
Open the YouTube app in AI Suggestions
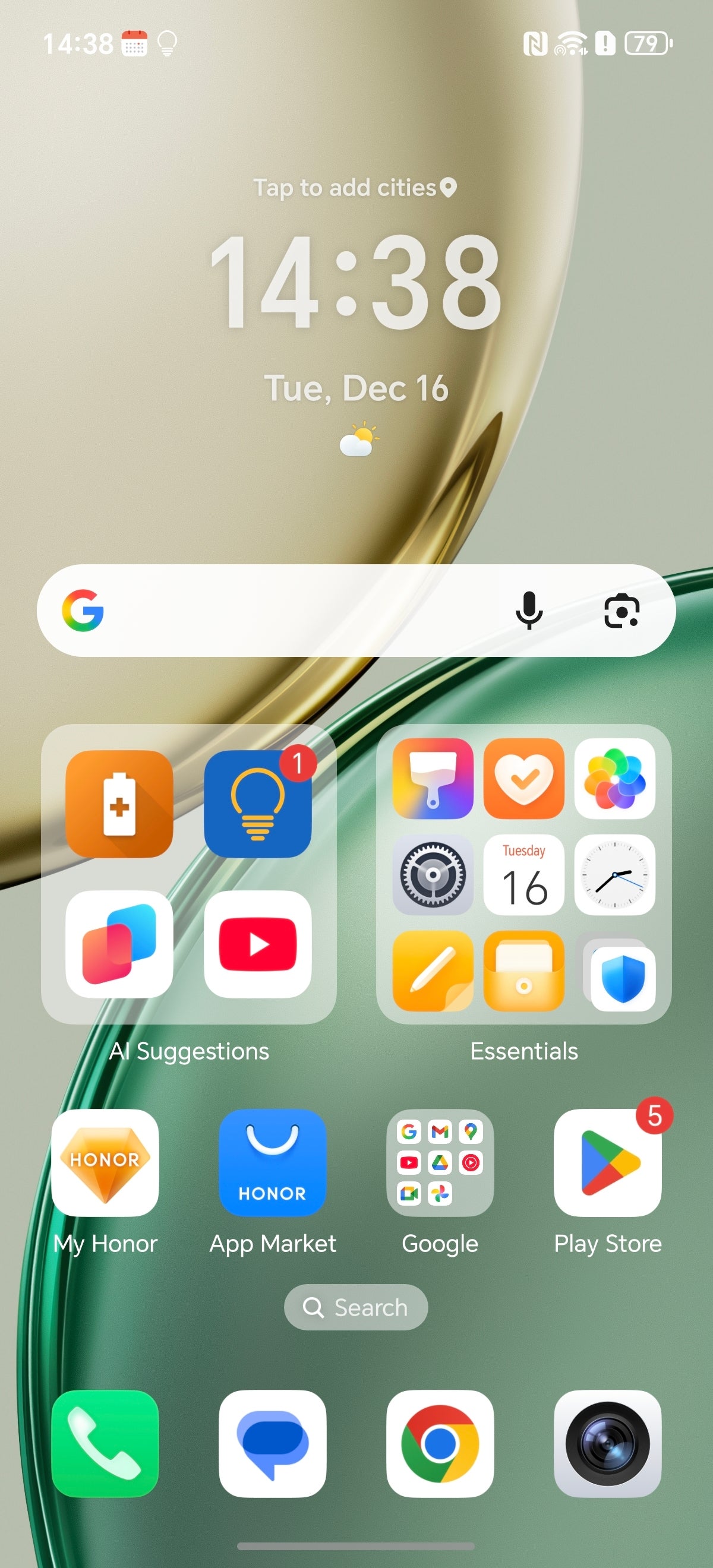pyautogui.click(x=257, y=944)
